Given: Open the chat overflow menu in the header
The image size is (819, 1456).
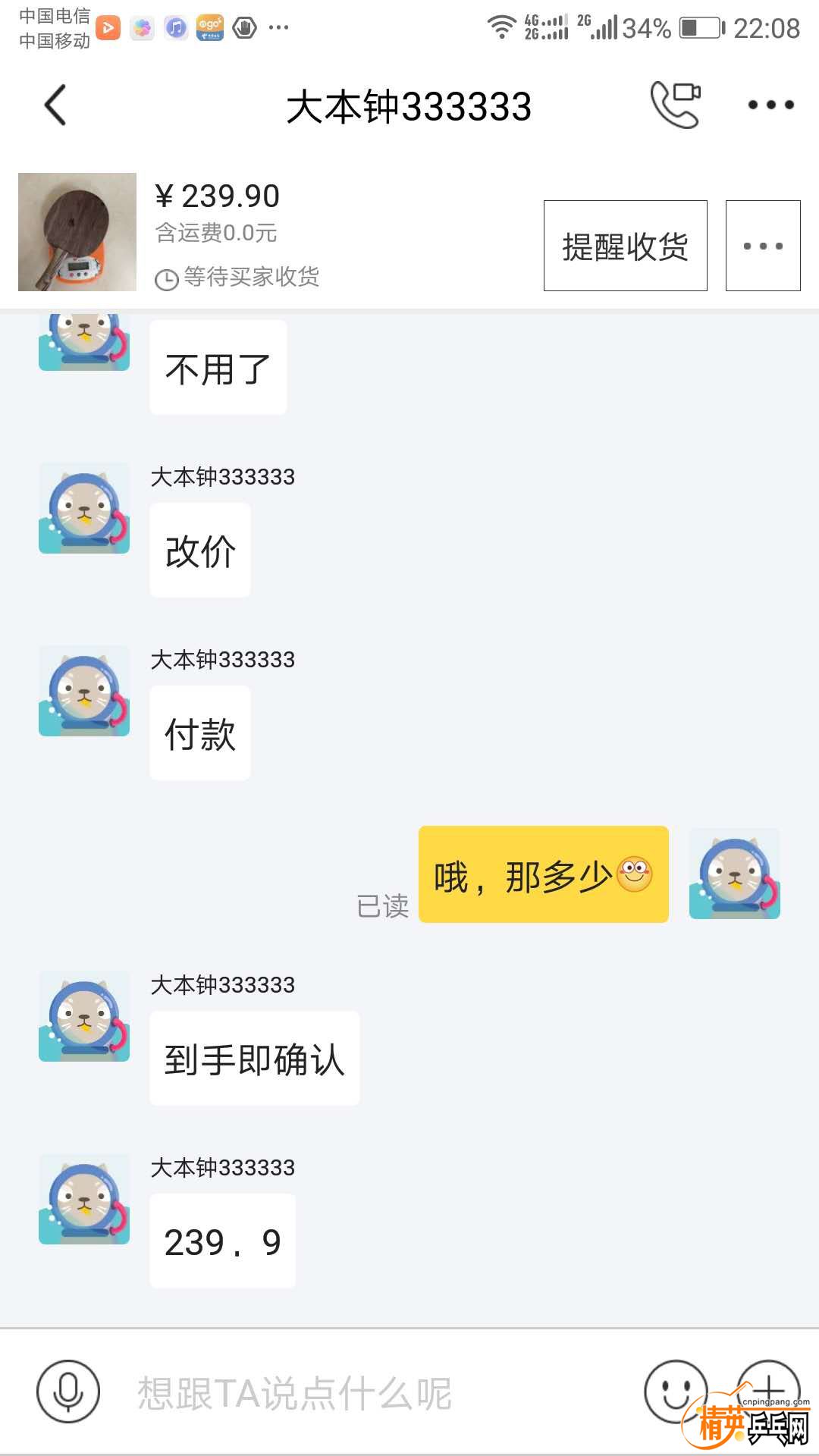Looking at the screenshot, I should [770, 105].
